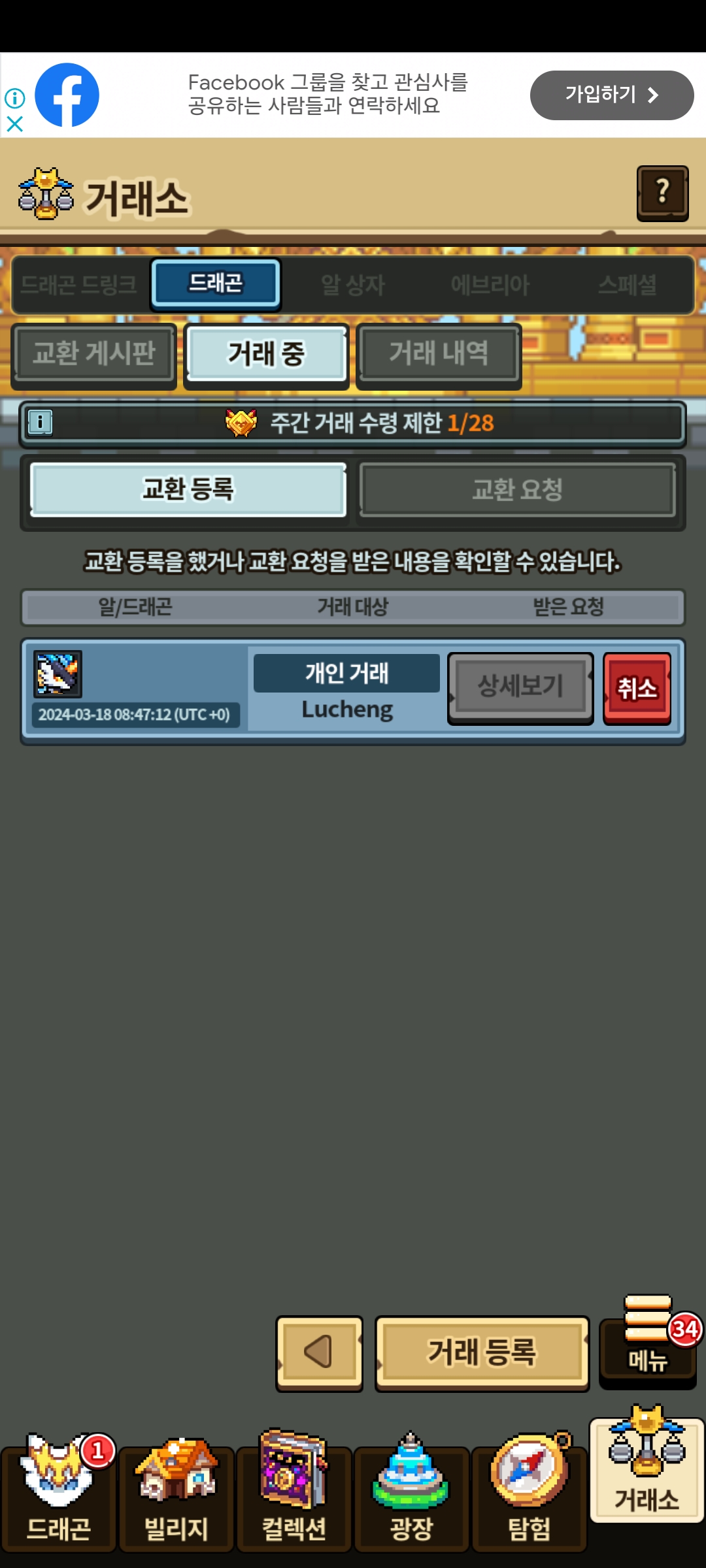Image resolution: width=706 pixels, height=1568 pixels.
Task: Open the 컬렉션 bottom tab
Action: pos(294,1496)
